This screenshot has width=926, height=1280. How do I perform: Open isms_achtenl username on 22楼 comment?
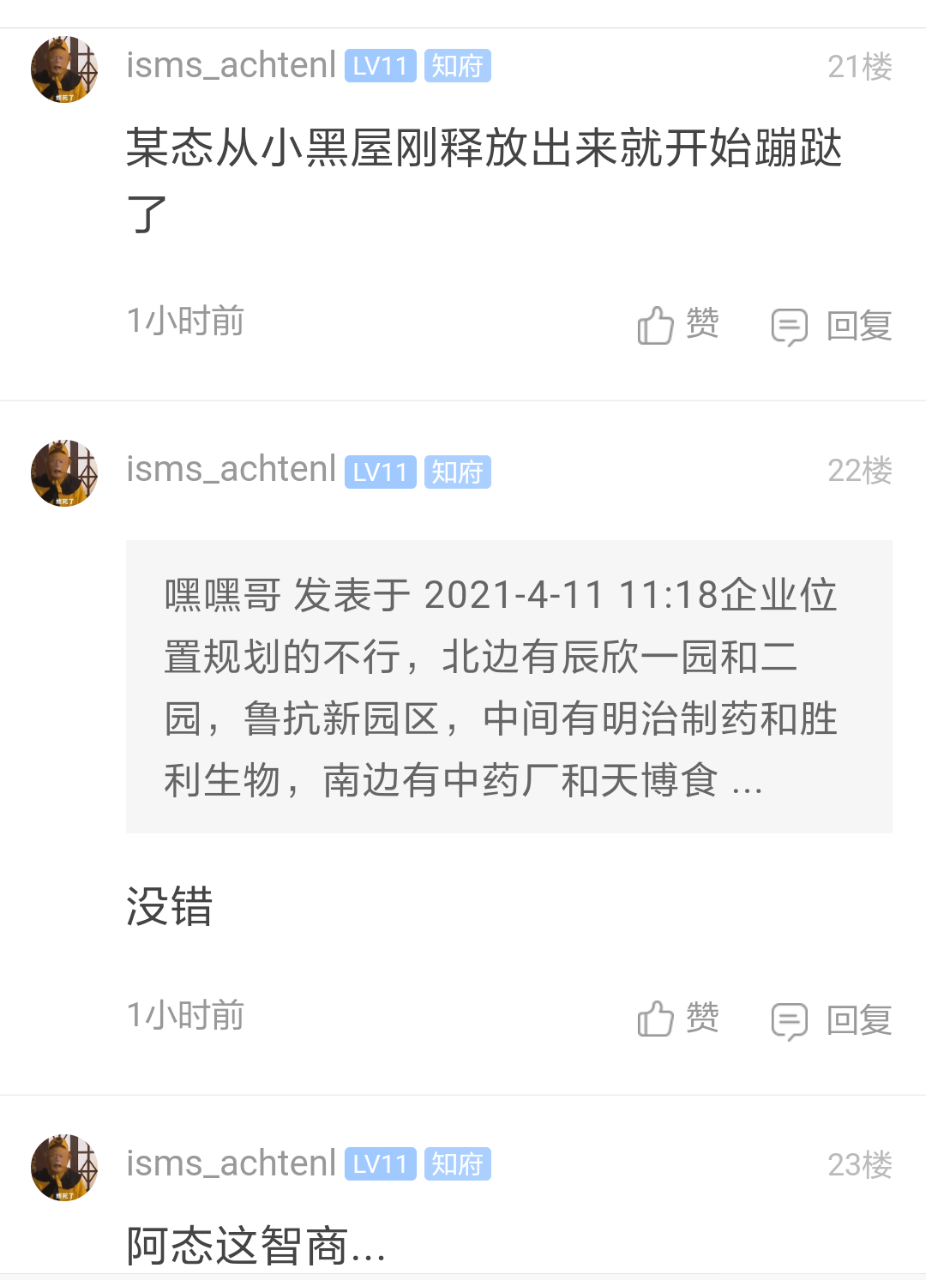coord(231,470)
